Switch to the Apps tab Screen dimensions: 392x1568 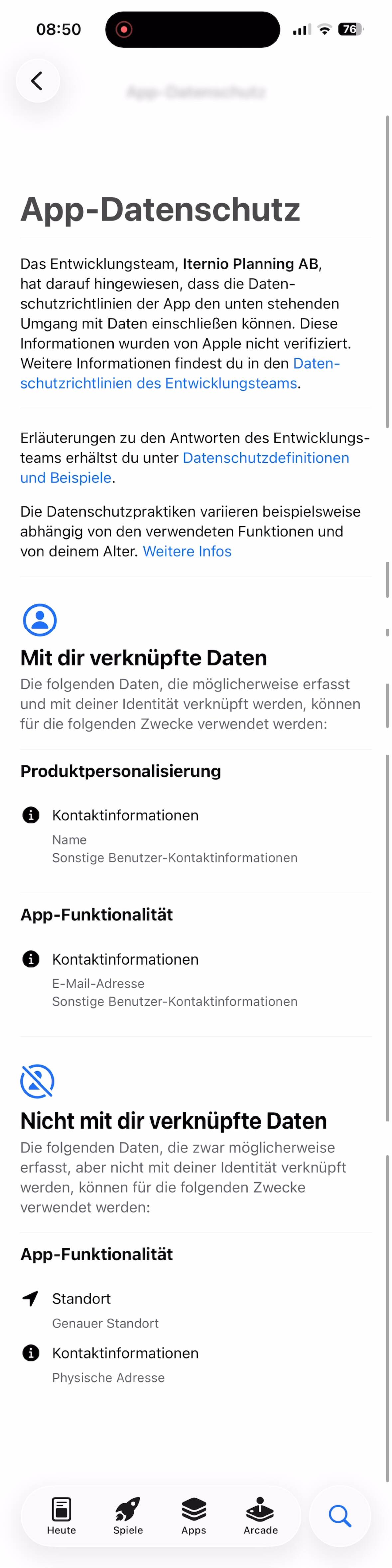tap(194, 1515)
